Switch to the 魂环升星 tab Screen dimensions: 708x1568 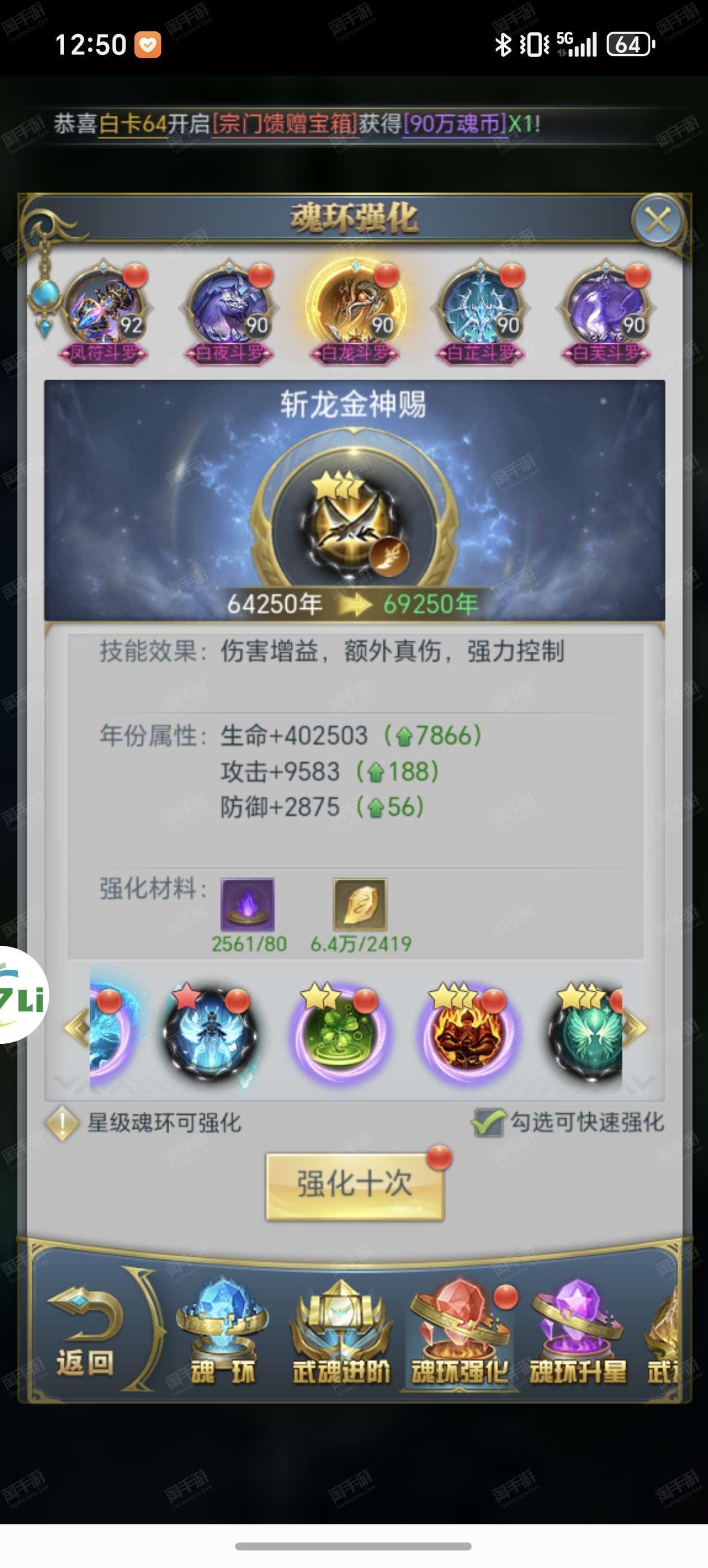point(577,1331)
